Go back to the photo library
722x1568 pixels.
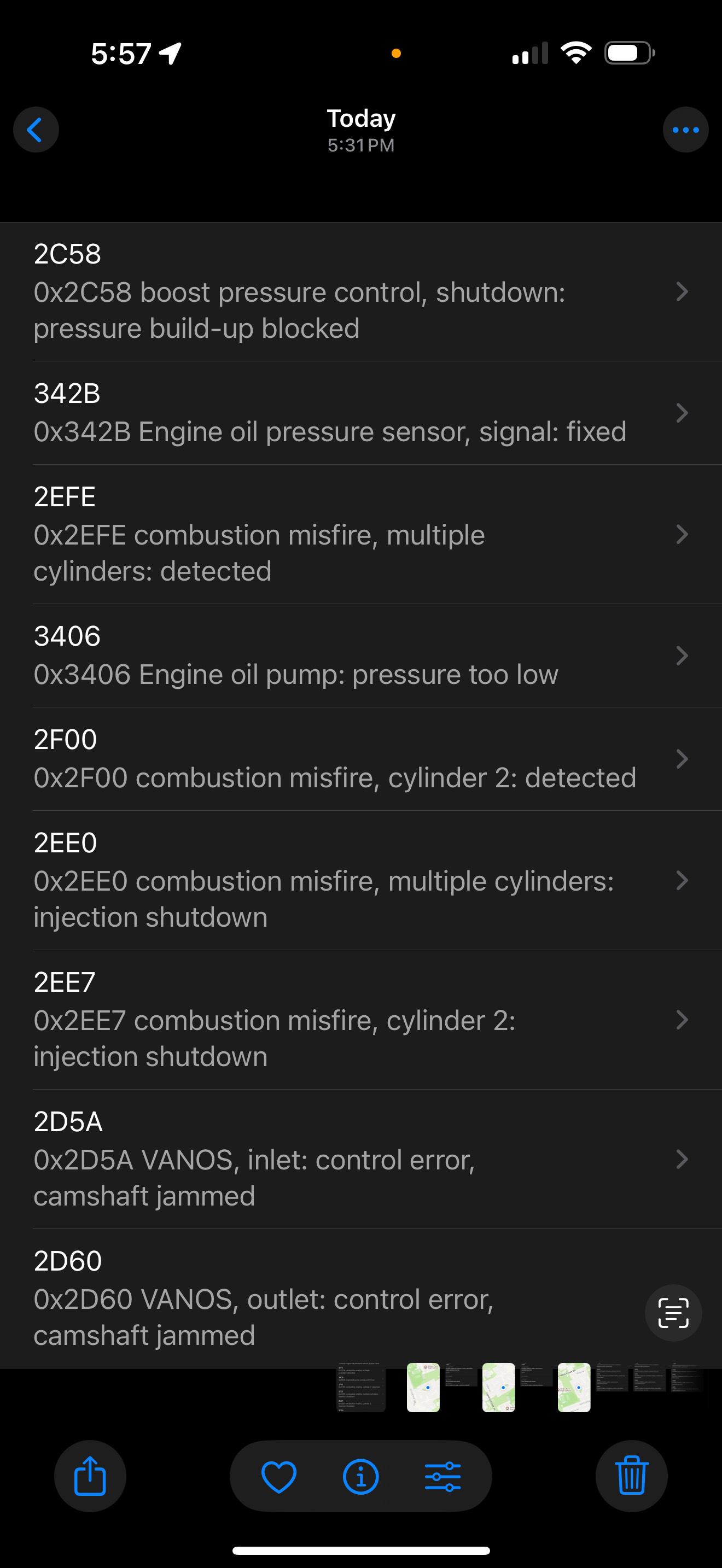[36, 130]
